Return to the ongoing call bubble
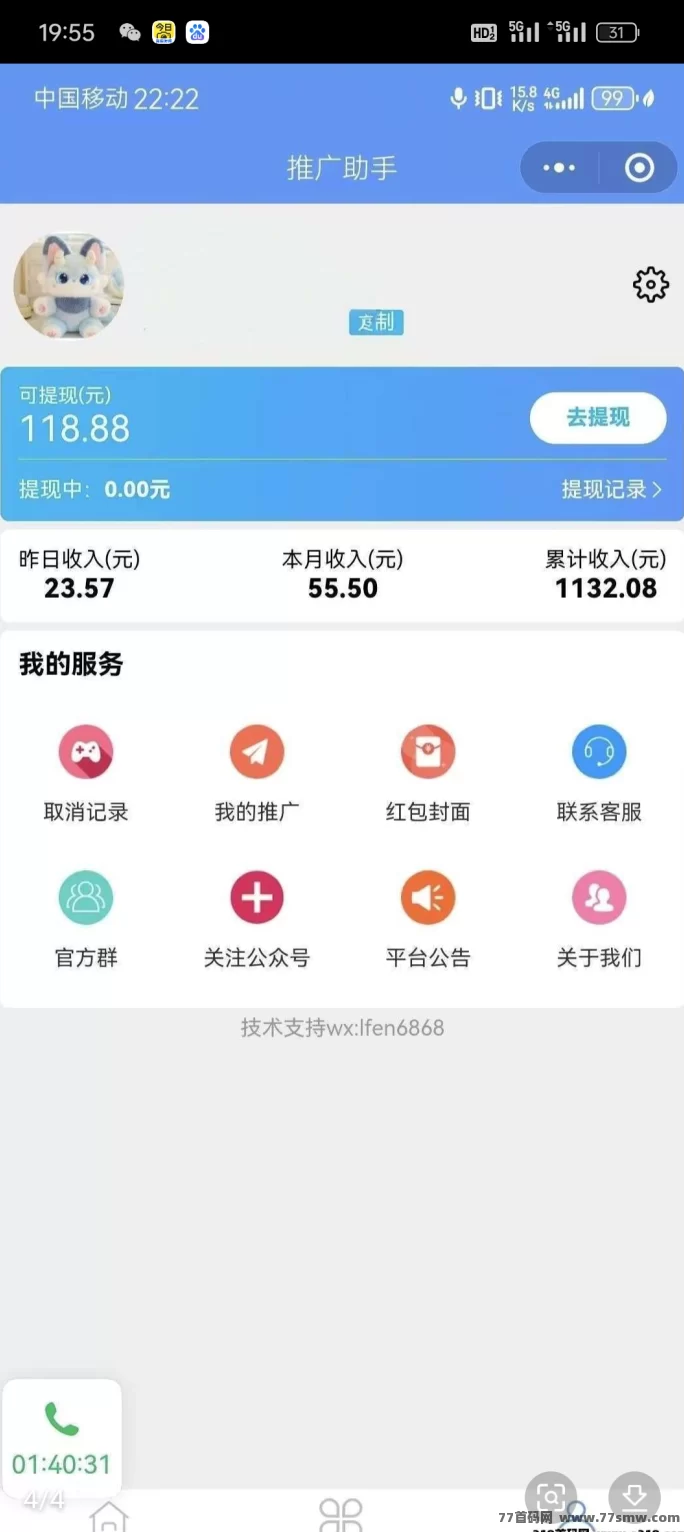The image size is (684, 1532). (62, 1438)
